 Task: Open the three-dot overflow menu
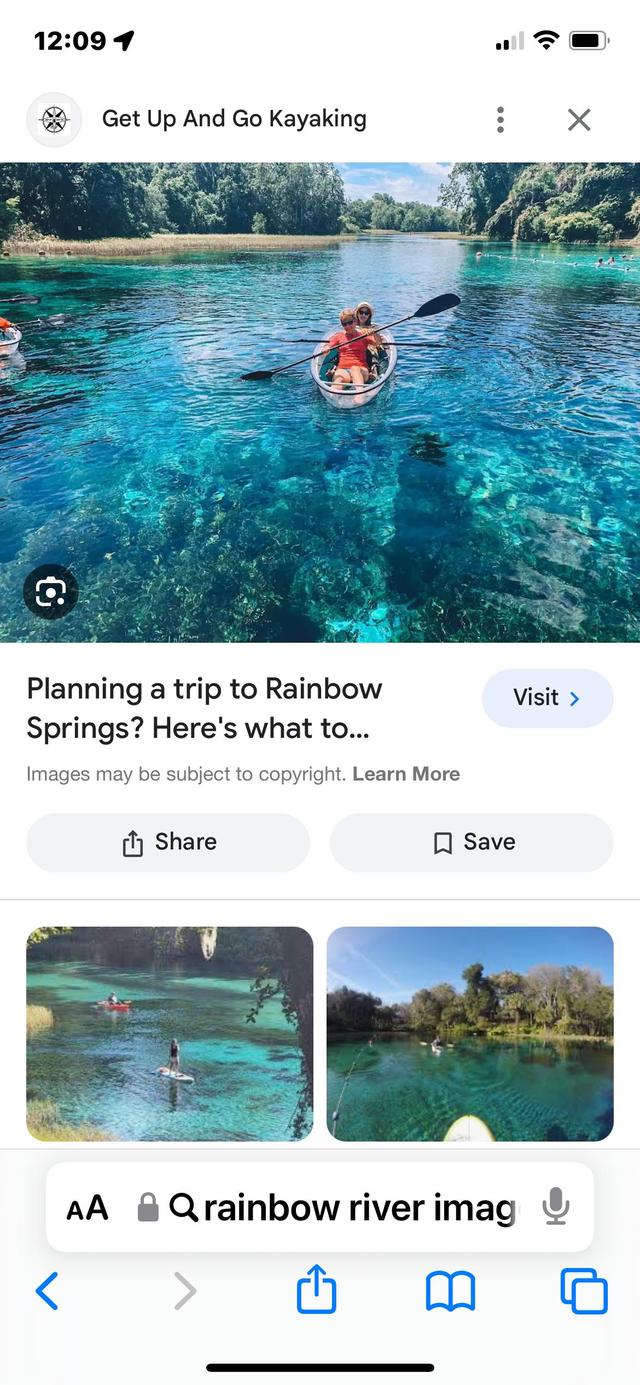click(x=500, y=120)
